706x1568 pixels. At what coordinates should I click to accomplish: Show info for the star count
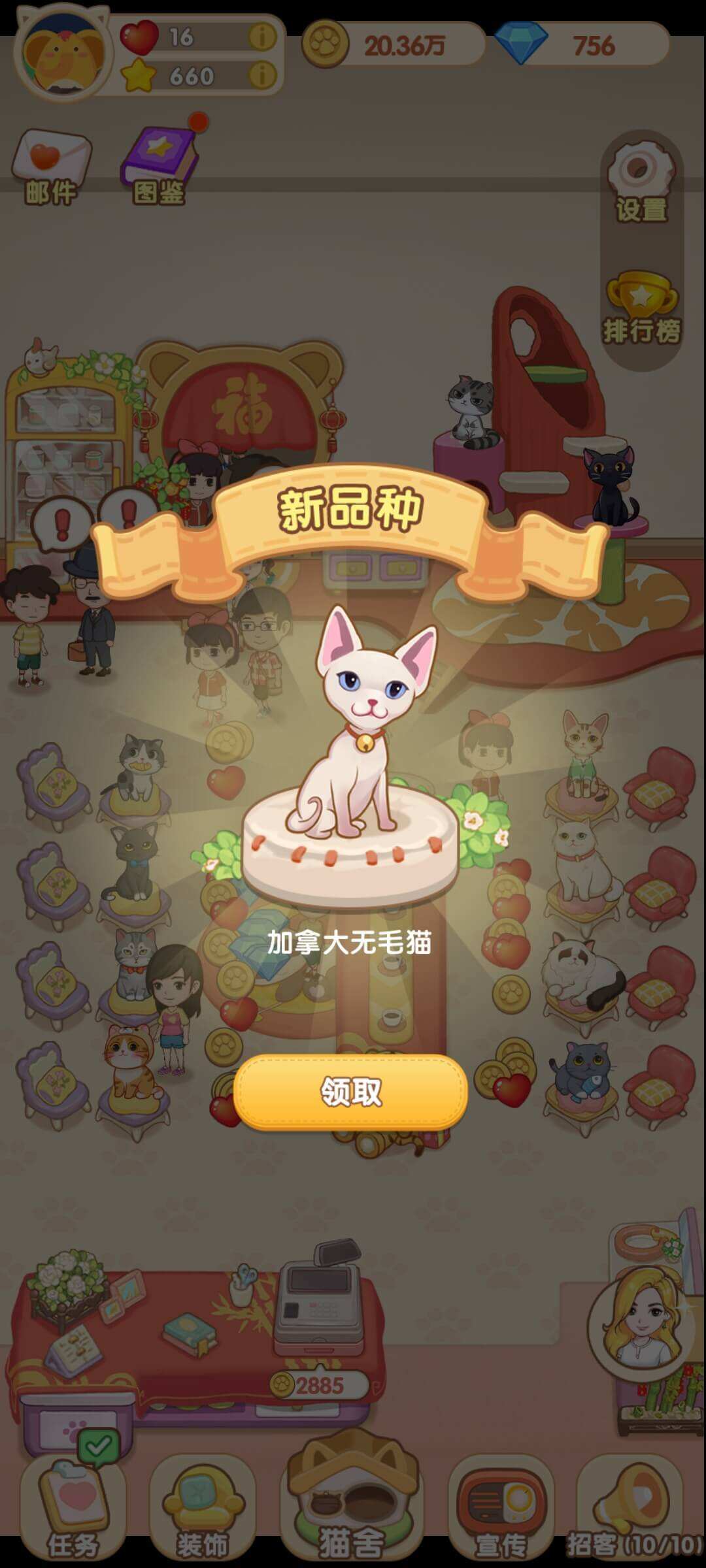tap(262, 76)
